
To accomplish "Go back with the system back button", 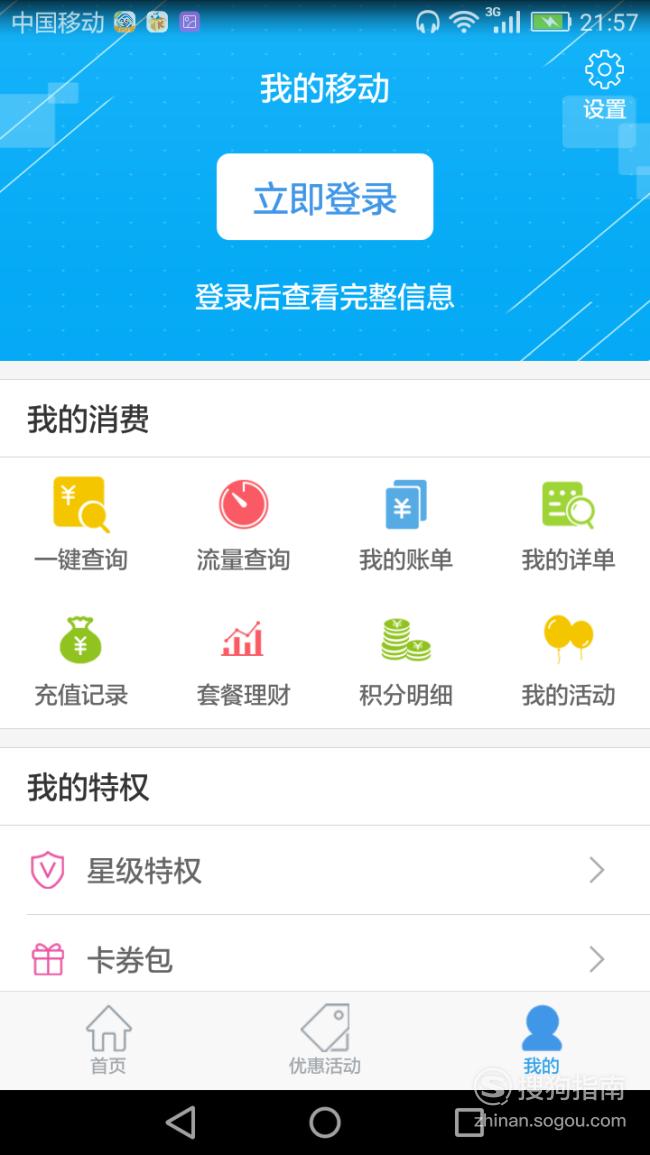I will (181, 1123).
